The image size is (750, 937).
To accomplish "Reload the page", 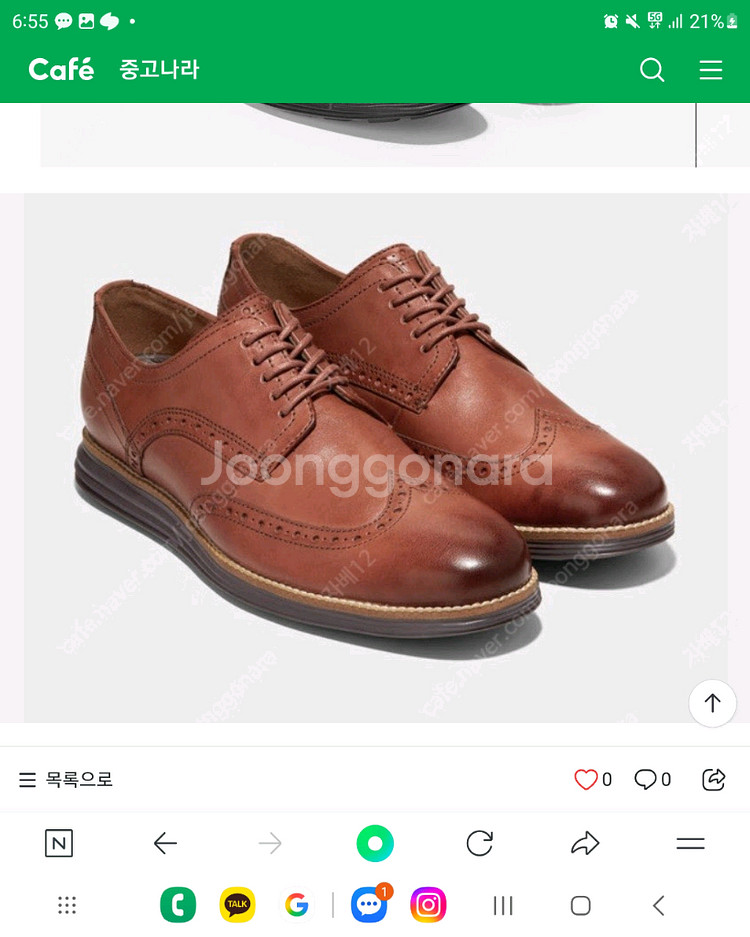I will [480, 844].
